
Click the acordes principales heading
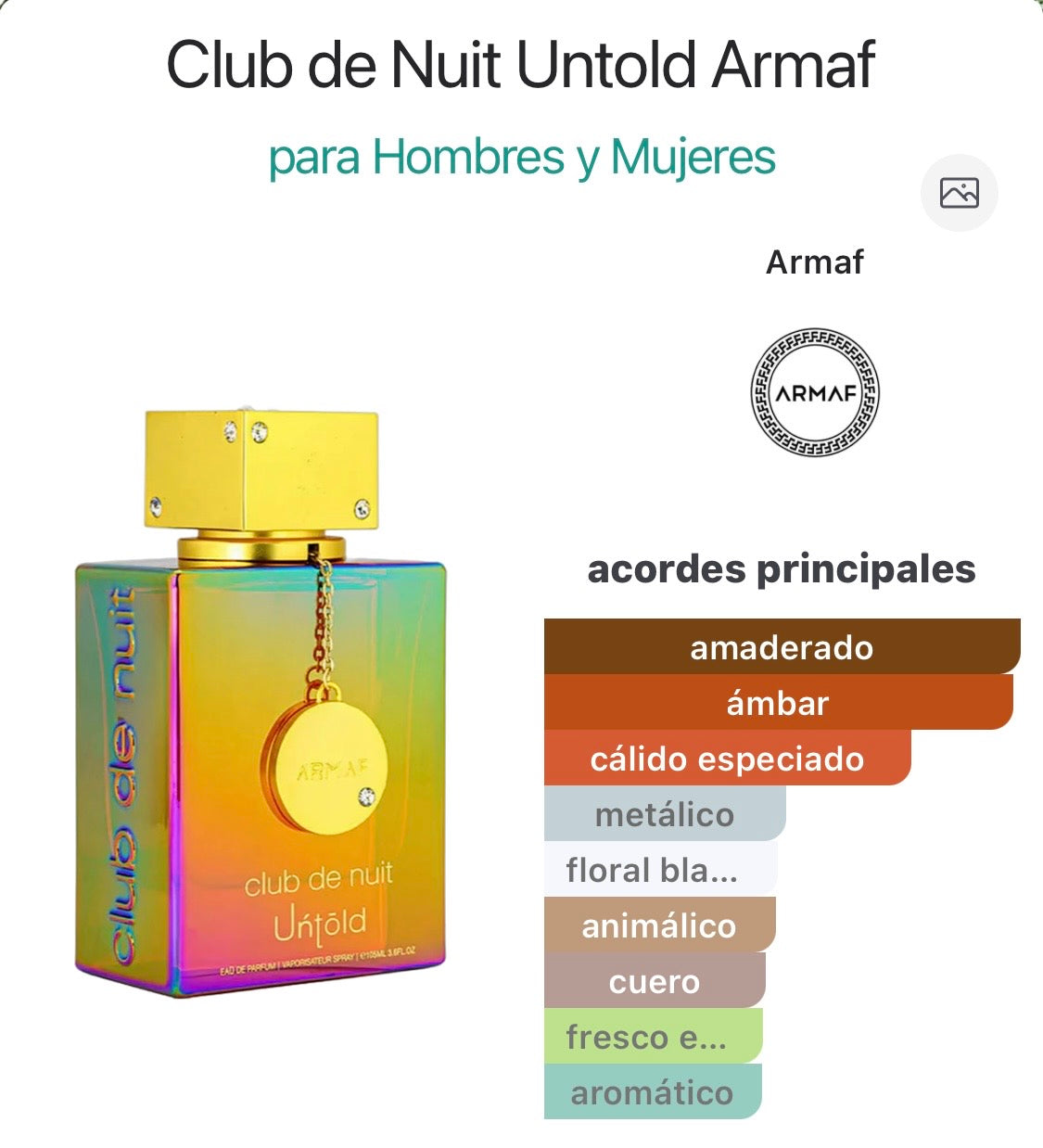783,572
